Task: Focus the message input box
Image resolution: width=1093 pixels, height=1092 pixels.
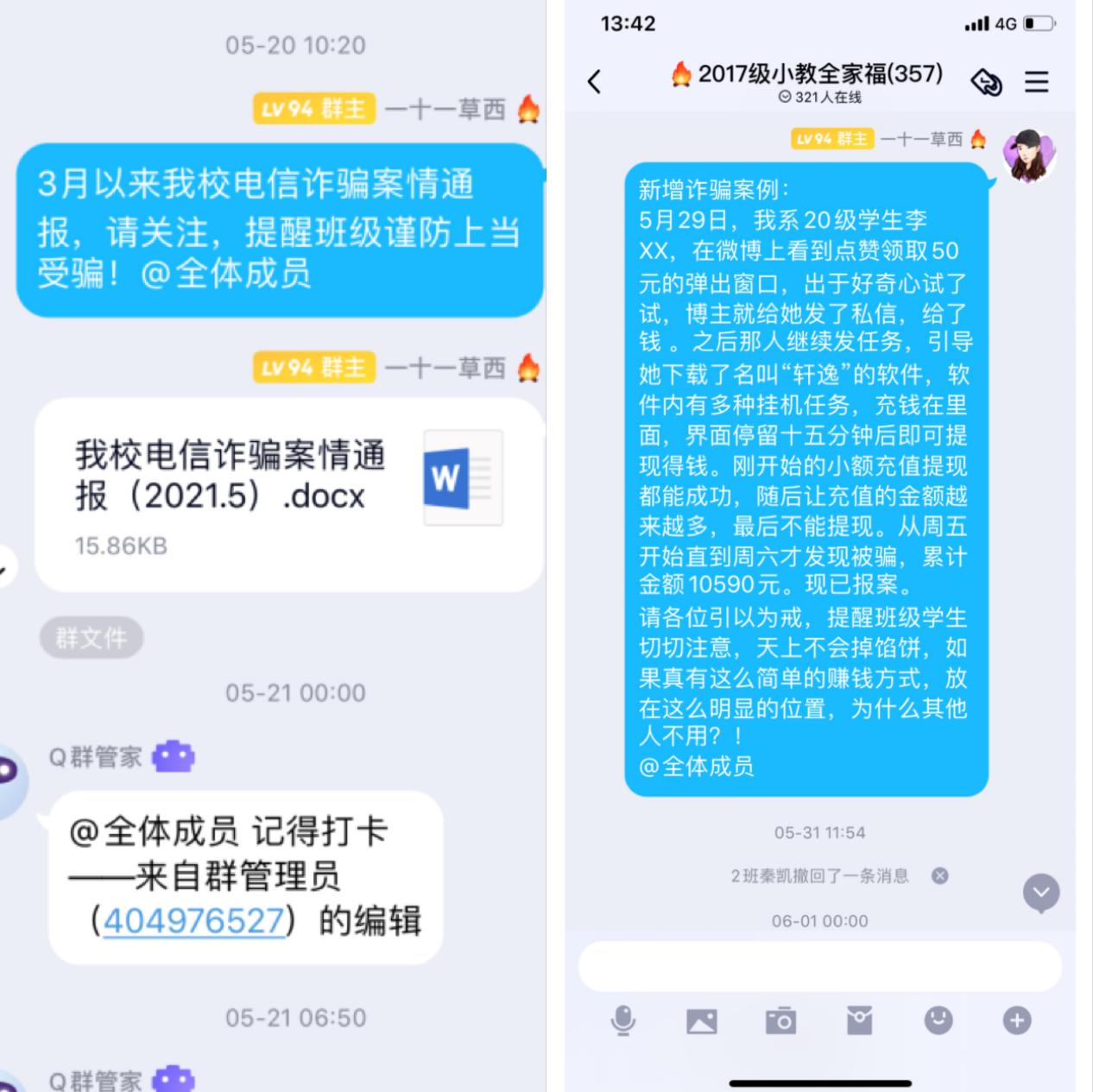Action: [818, 966]
